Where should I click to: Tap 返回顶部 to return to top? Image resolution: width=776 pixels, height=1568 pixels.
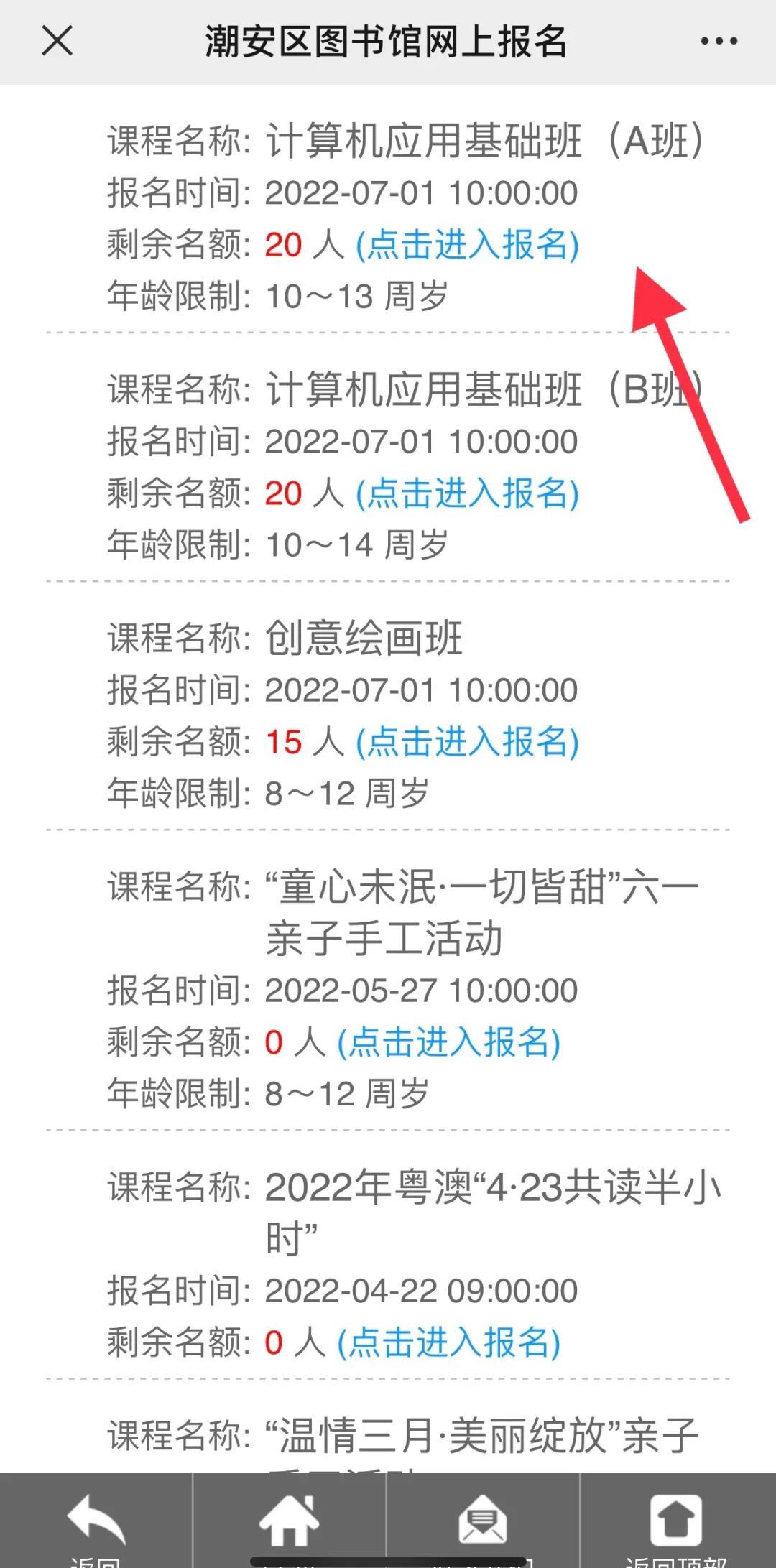point(676,1523)
